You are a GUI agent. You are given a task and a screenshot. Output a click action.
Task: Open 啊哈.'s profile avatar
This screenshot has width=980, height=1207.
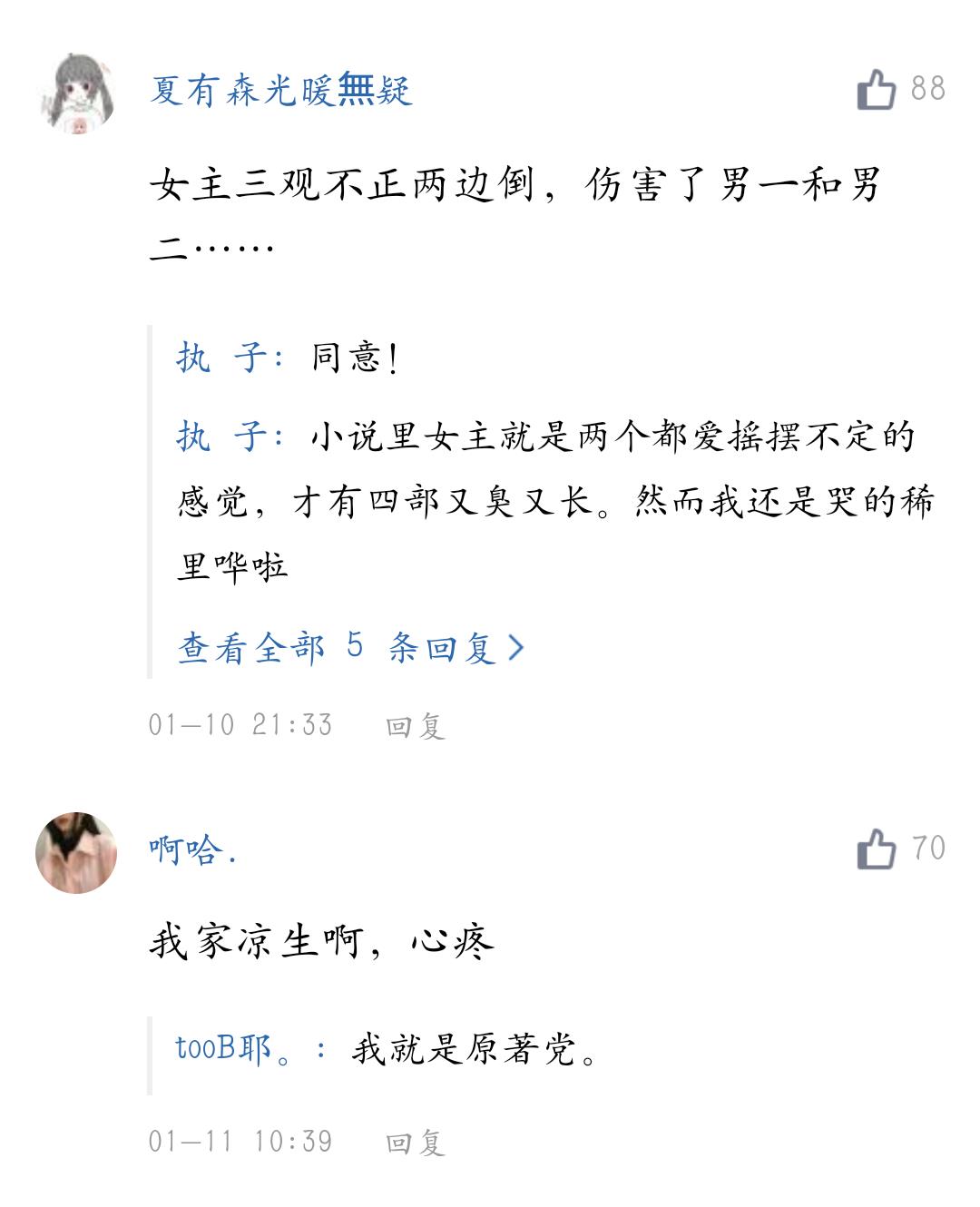(76, 853)
